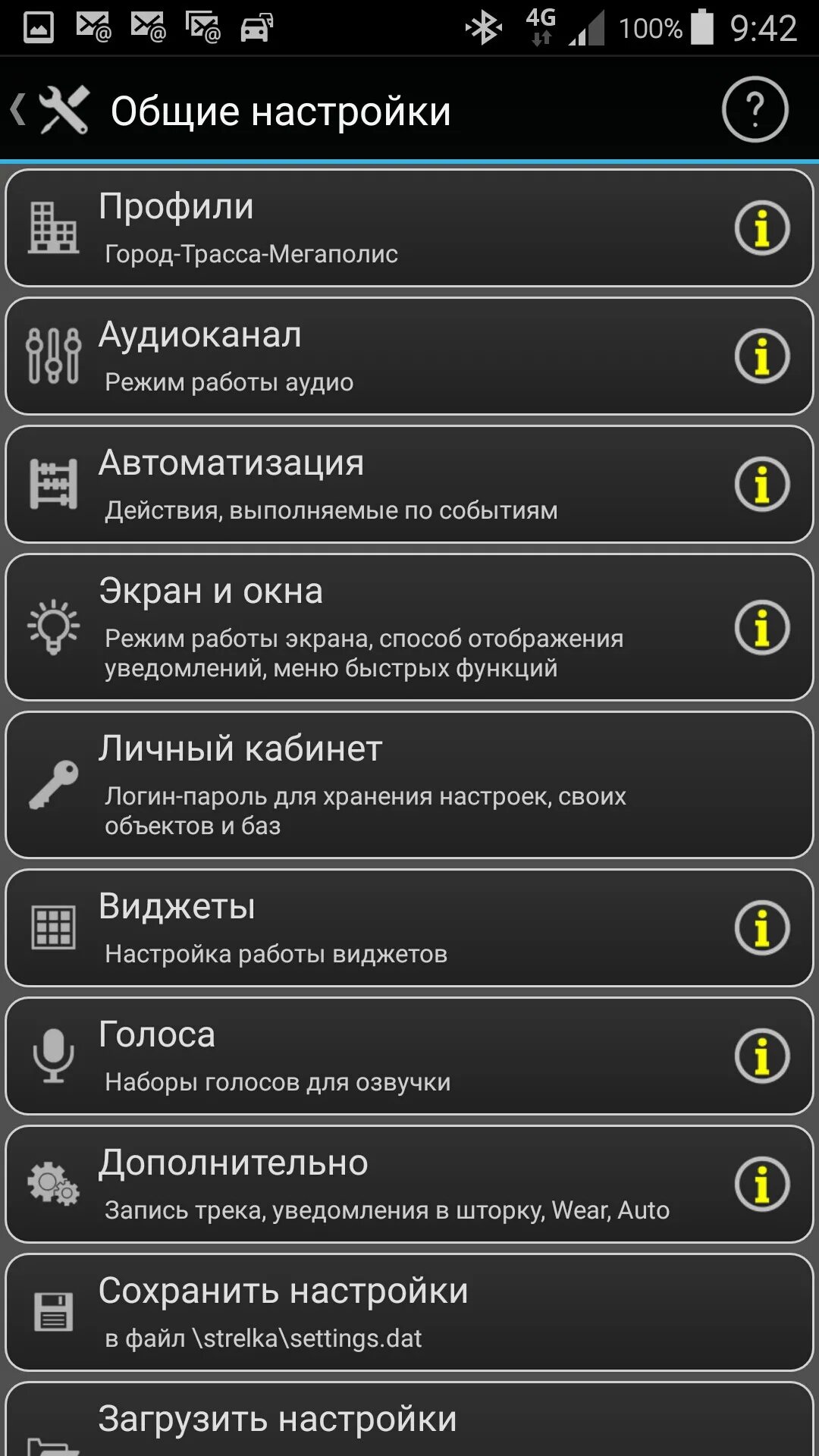The height and width of the screenshot is (1456, 819).
Task: Show info for Голоса
Action: click(x=761, y=1056)
